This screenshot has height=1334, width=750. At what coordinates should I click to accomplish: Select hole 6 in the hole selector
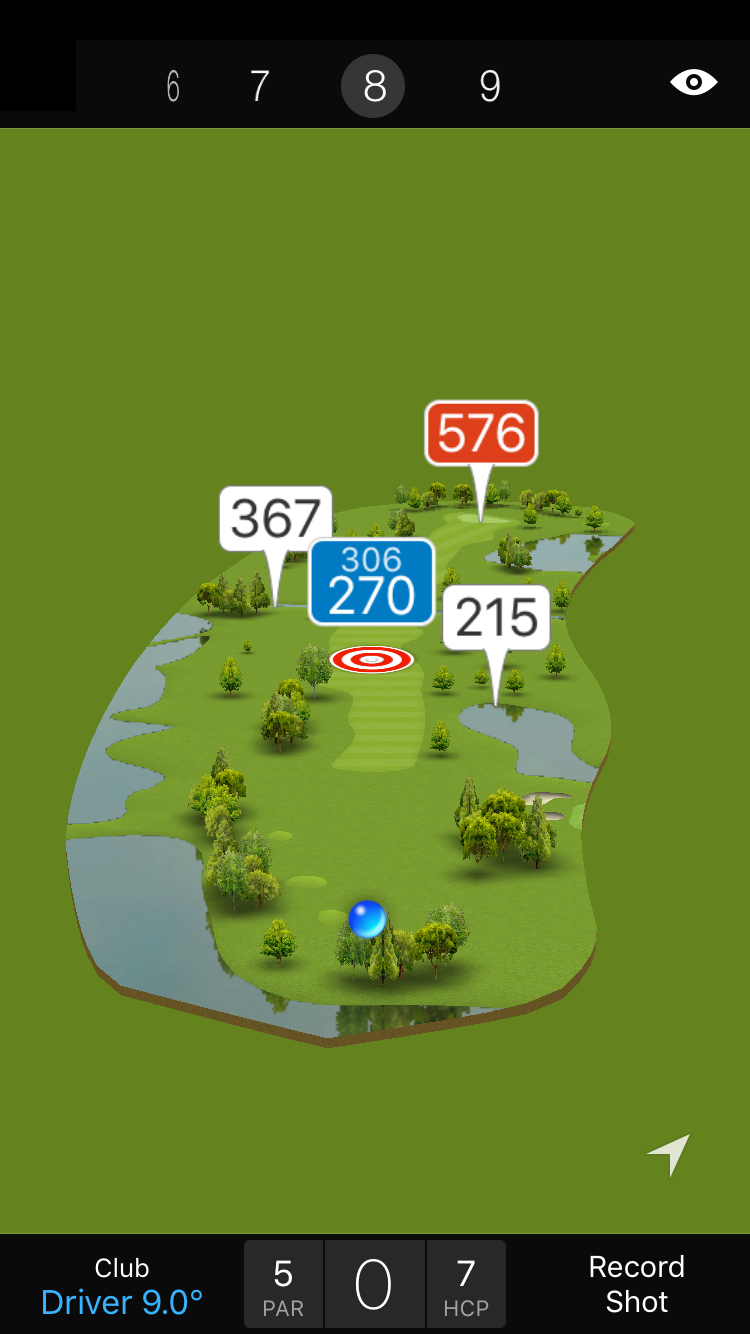(x=173, y=86)
